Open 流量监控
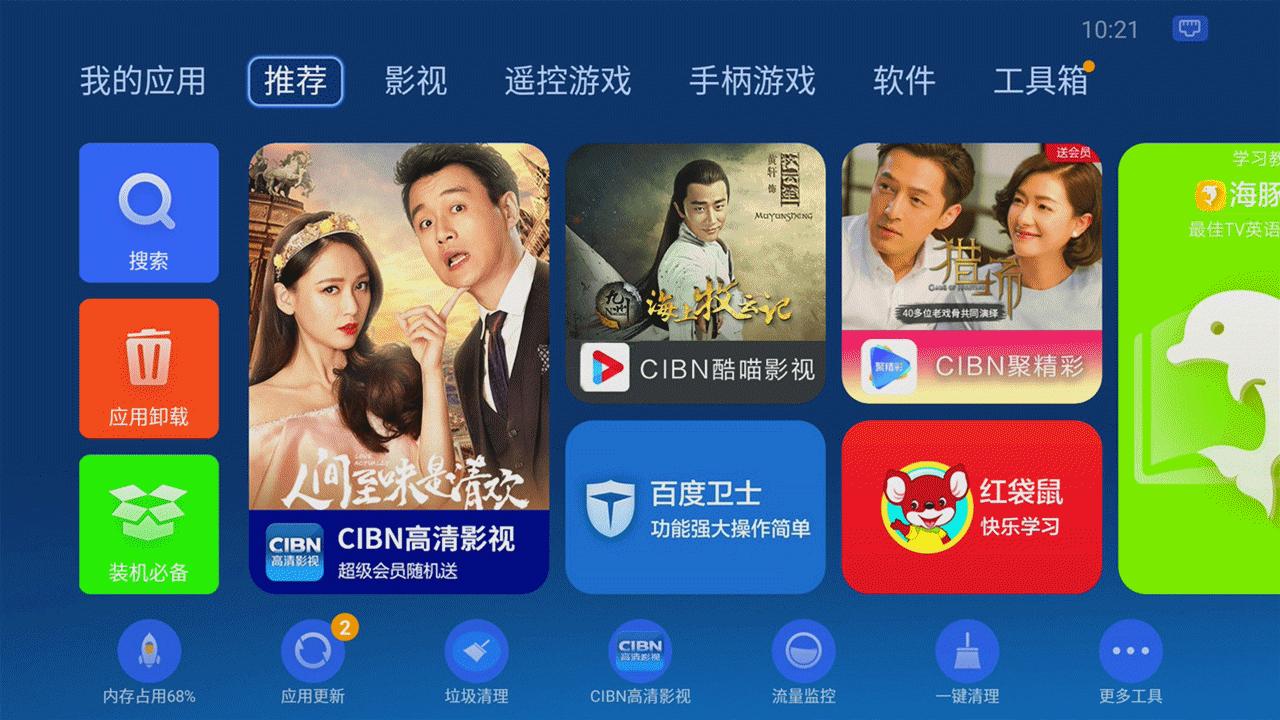The image size is (1280, 720). (x=804, y=652)
